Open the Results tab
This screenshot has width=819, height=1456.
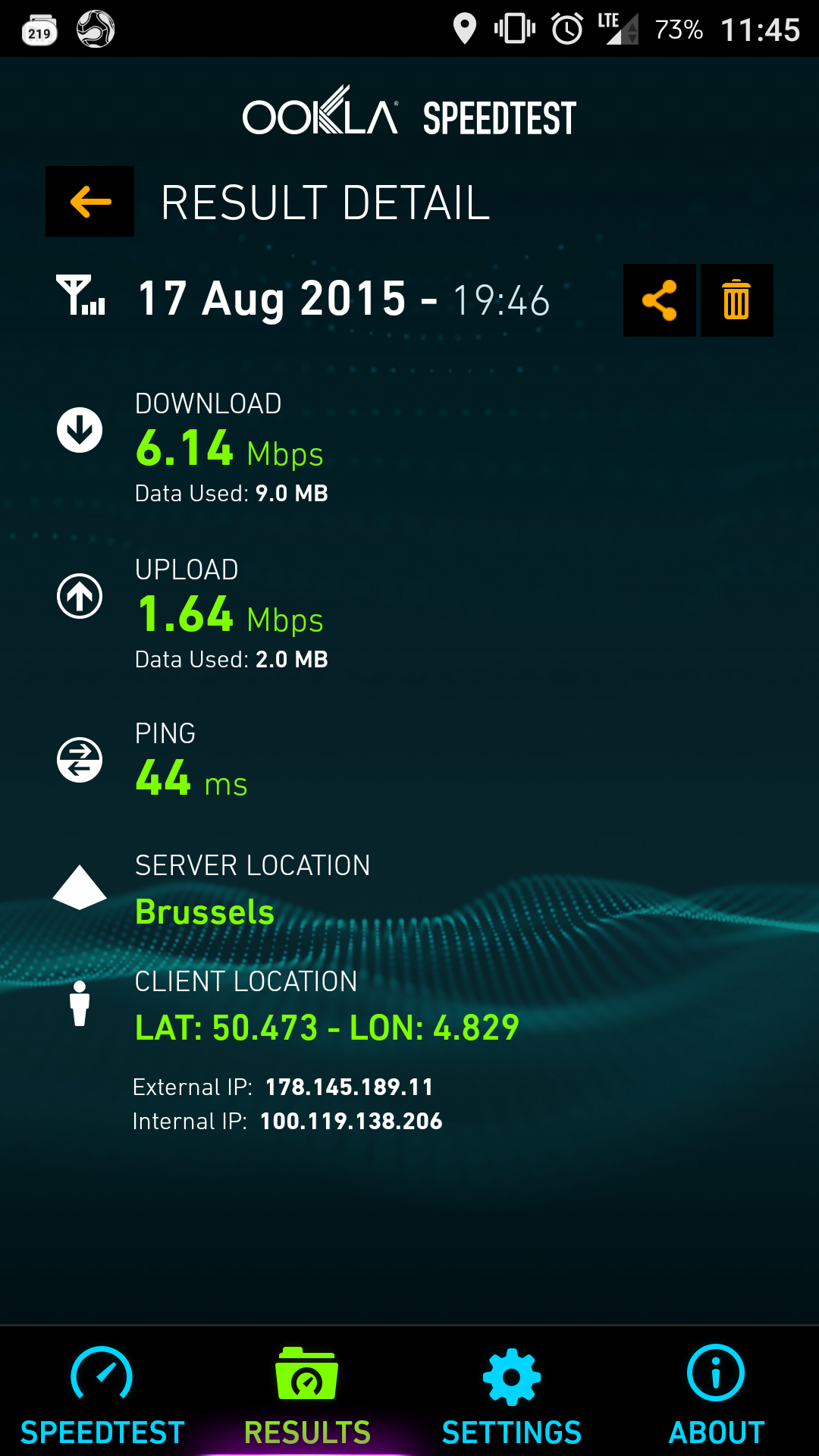[307, 1394]
